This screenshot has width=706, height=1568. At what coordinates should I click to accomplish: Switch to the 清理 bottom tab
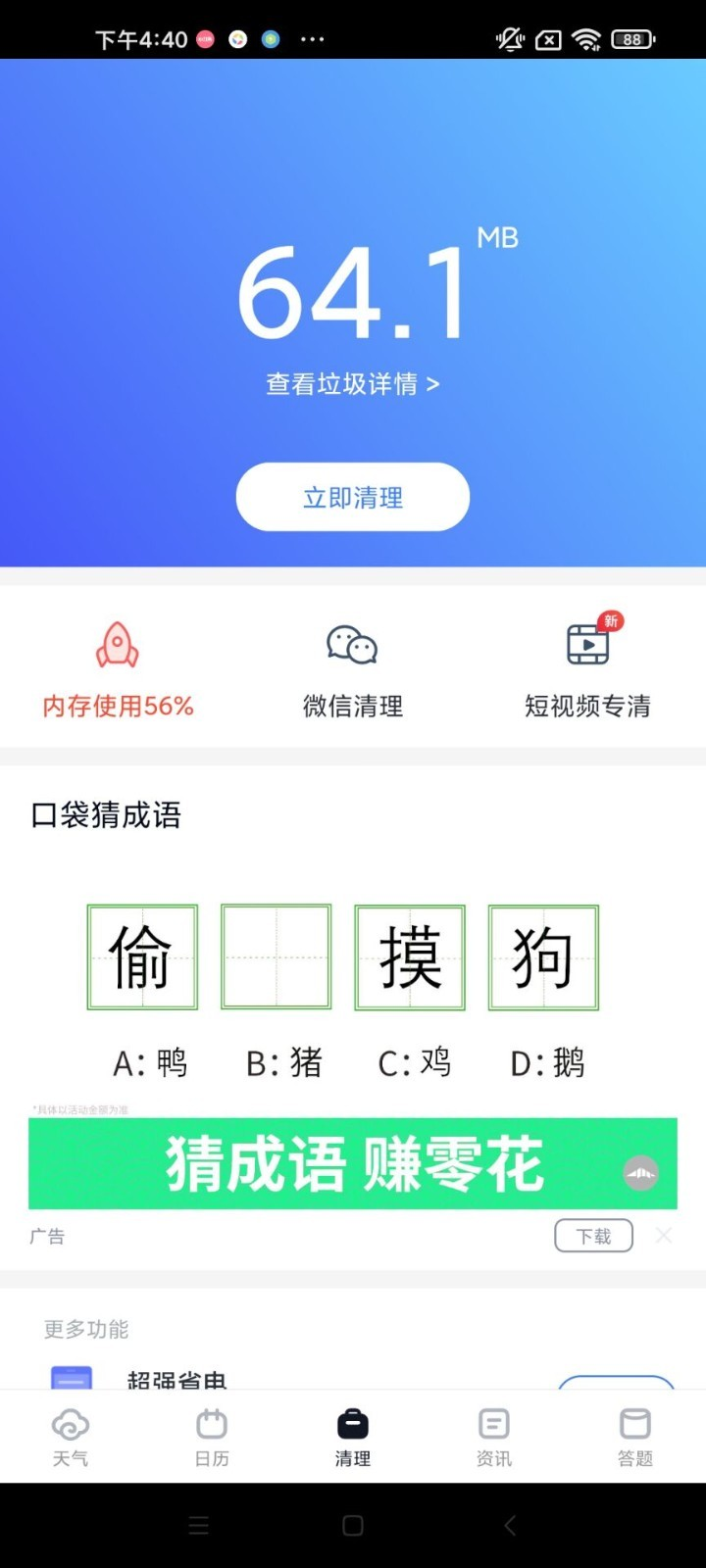[352, 1436]
